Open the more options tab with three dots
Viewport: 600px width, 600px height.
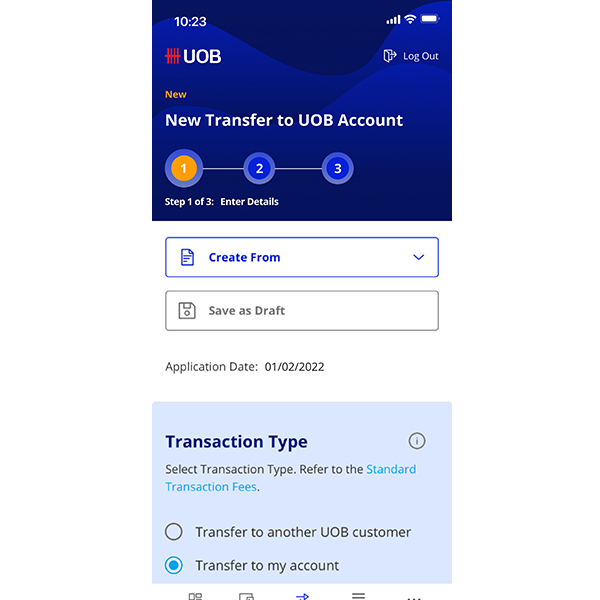point(414,596)
